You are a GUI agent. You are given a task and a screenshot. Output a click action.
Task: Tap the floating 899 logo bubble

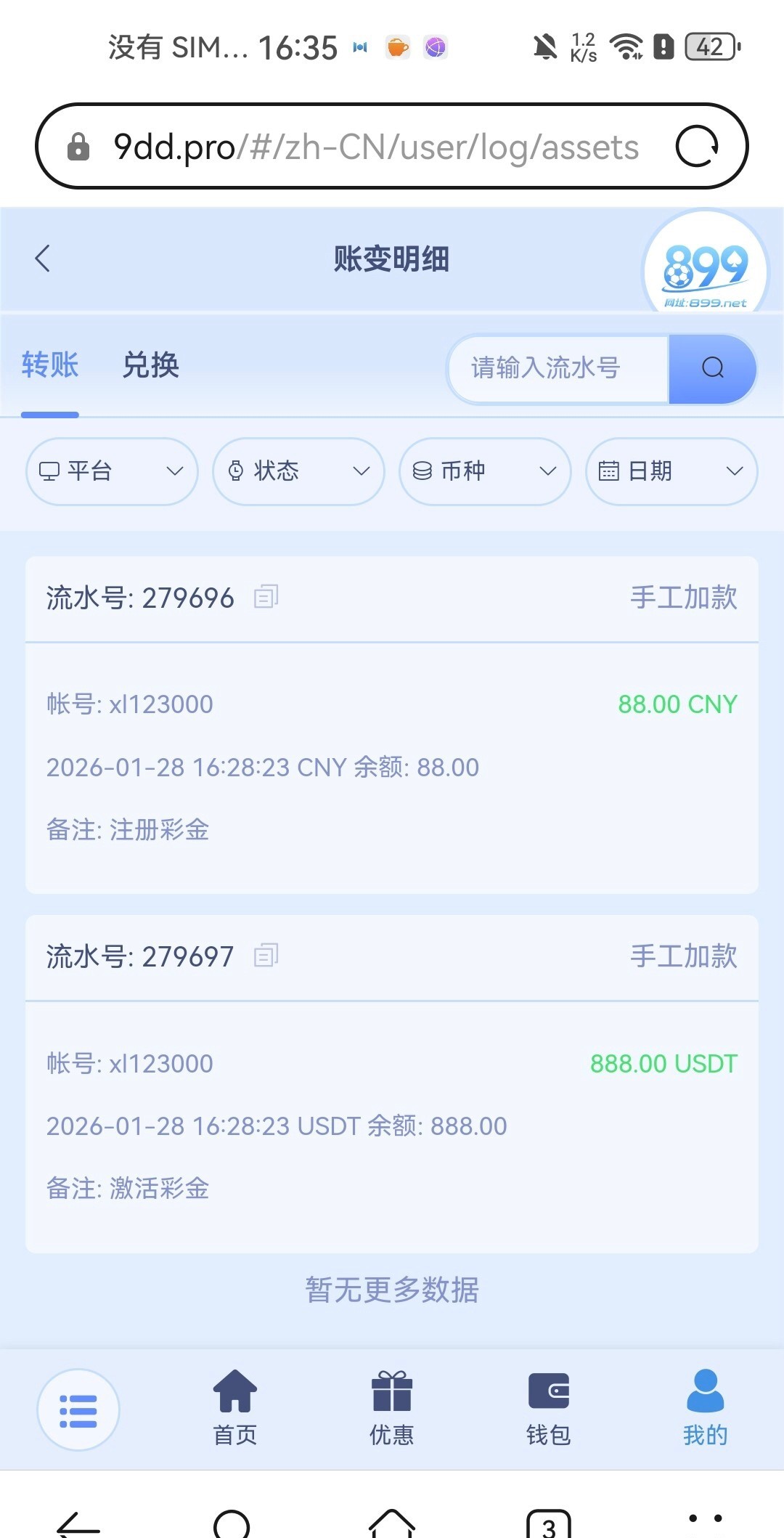click(x=705, y=270)
